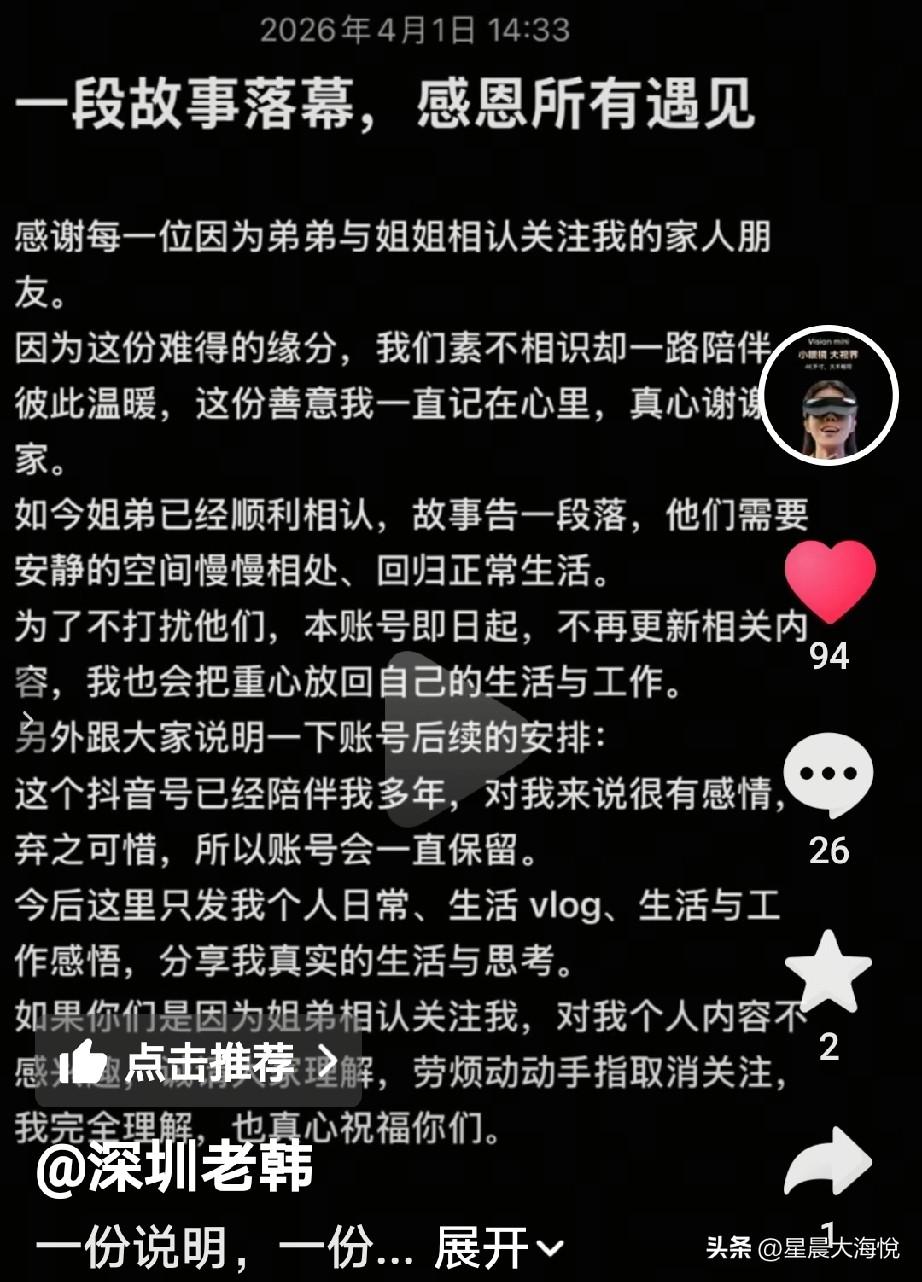This screenshot has width=922, height=1282.
Task: Tap the thumbs-up icon on 点击推荐 banner
Action: click(86, 1060)
